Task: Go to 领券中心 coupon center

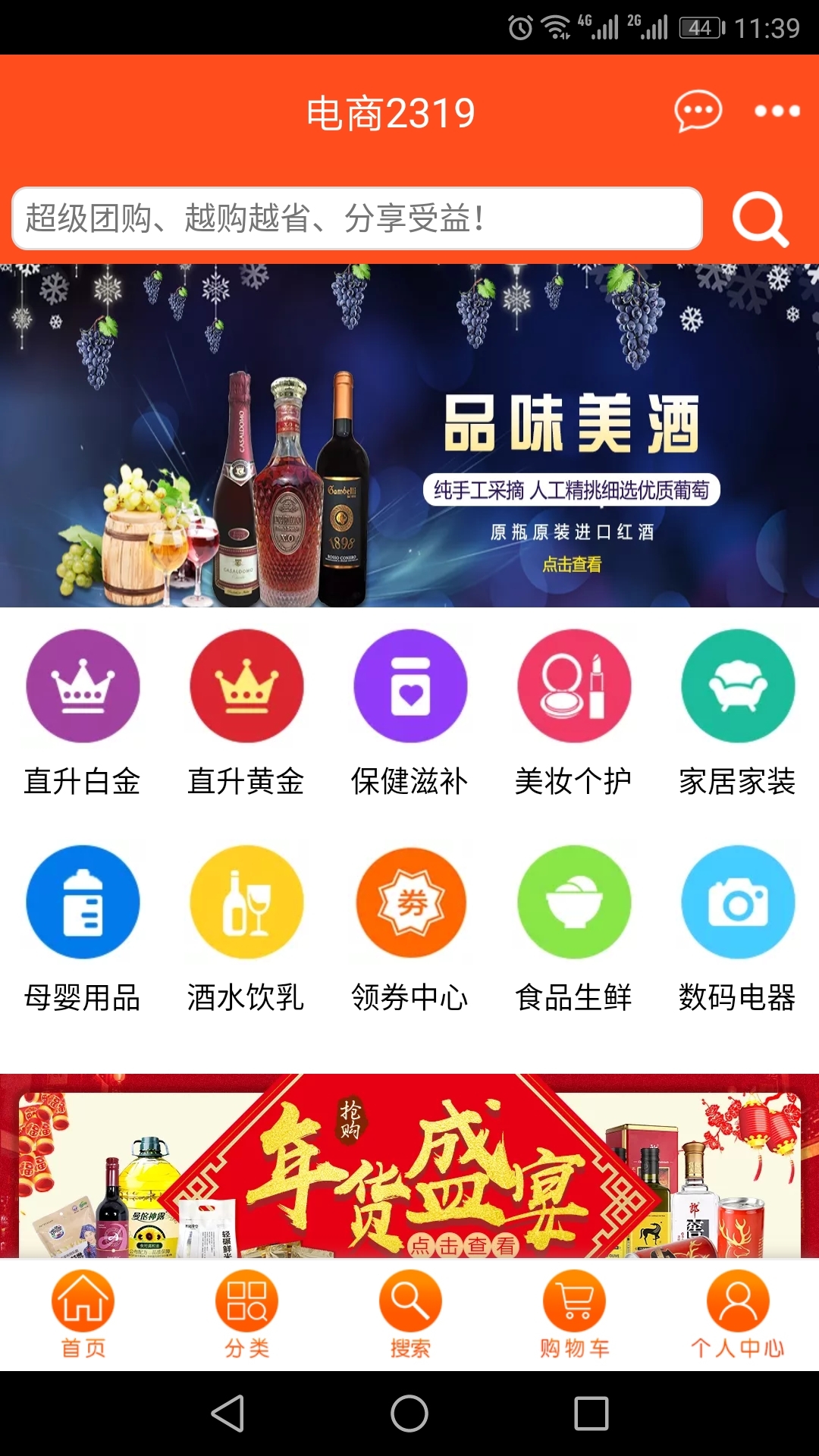Action: coord(410,929)
